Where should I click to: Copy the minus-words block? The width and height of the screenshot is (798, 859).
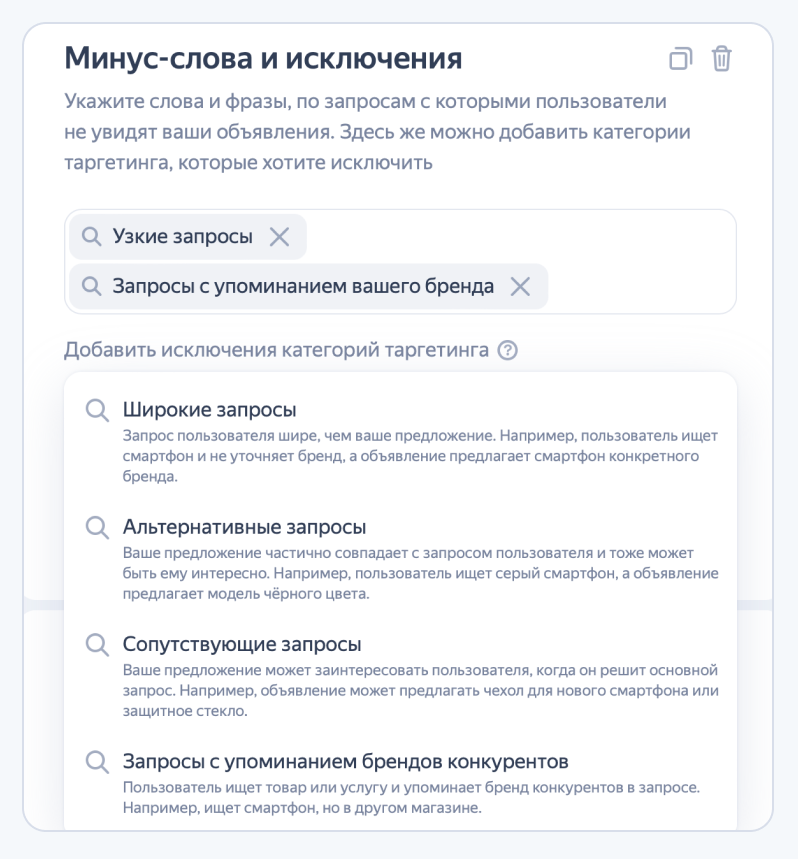coord(680,59)
